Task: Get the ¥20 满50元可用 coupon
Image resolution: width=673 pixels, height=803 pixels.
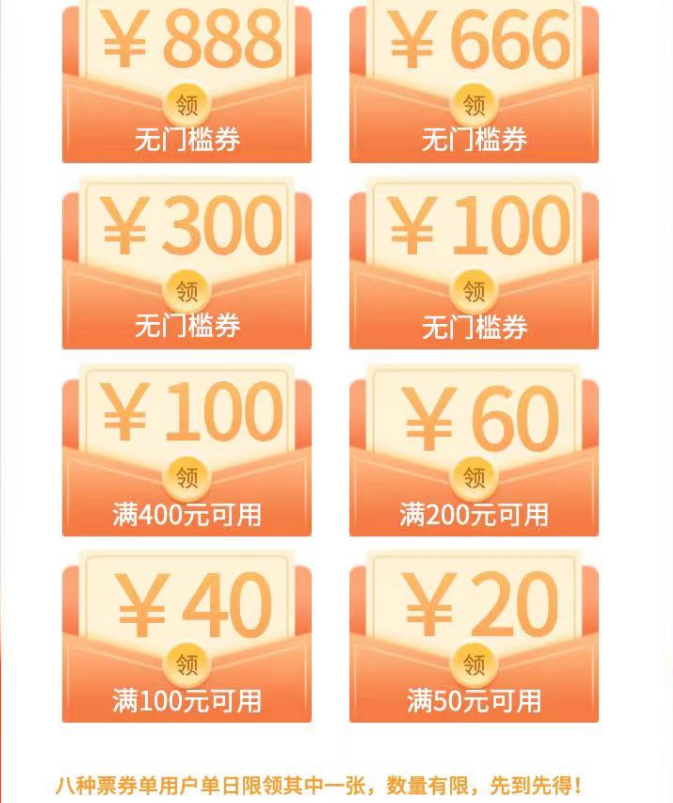Action: (474, 664)
